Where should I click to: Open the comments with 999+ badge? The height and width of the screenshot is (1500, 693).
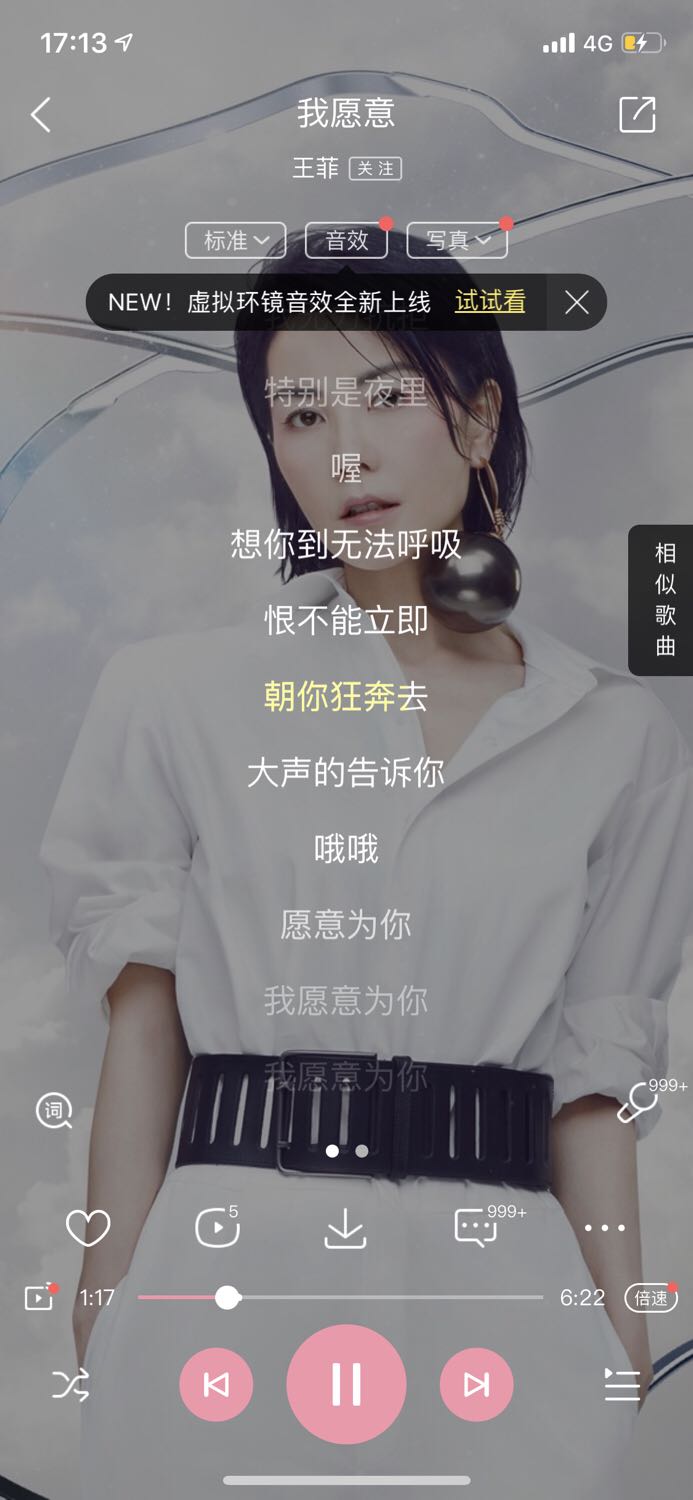pyautogui.click(x=477, y=1226)
